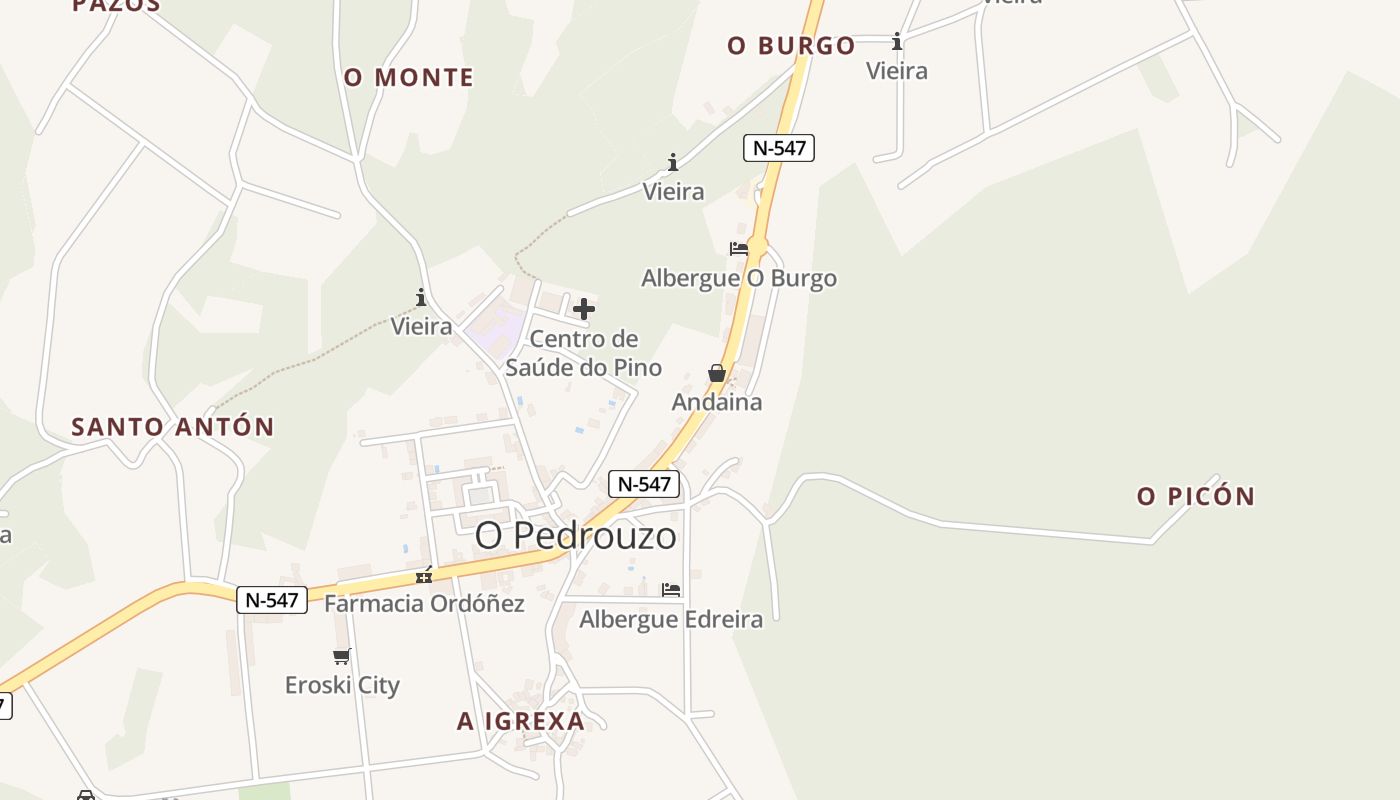The height and width of the screenshot is (800, 1400).
Task: Open the Farmacia Ordóñez pharmacy marker
Action: [x=424, y=575]
